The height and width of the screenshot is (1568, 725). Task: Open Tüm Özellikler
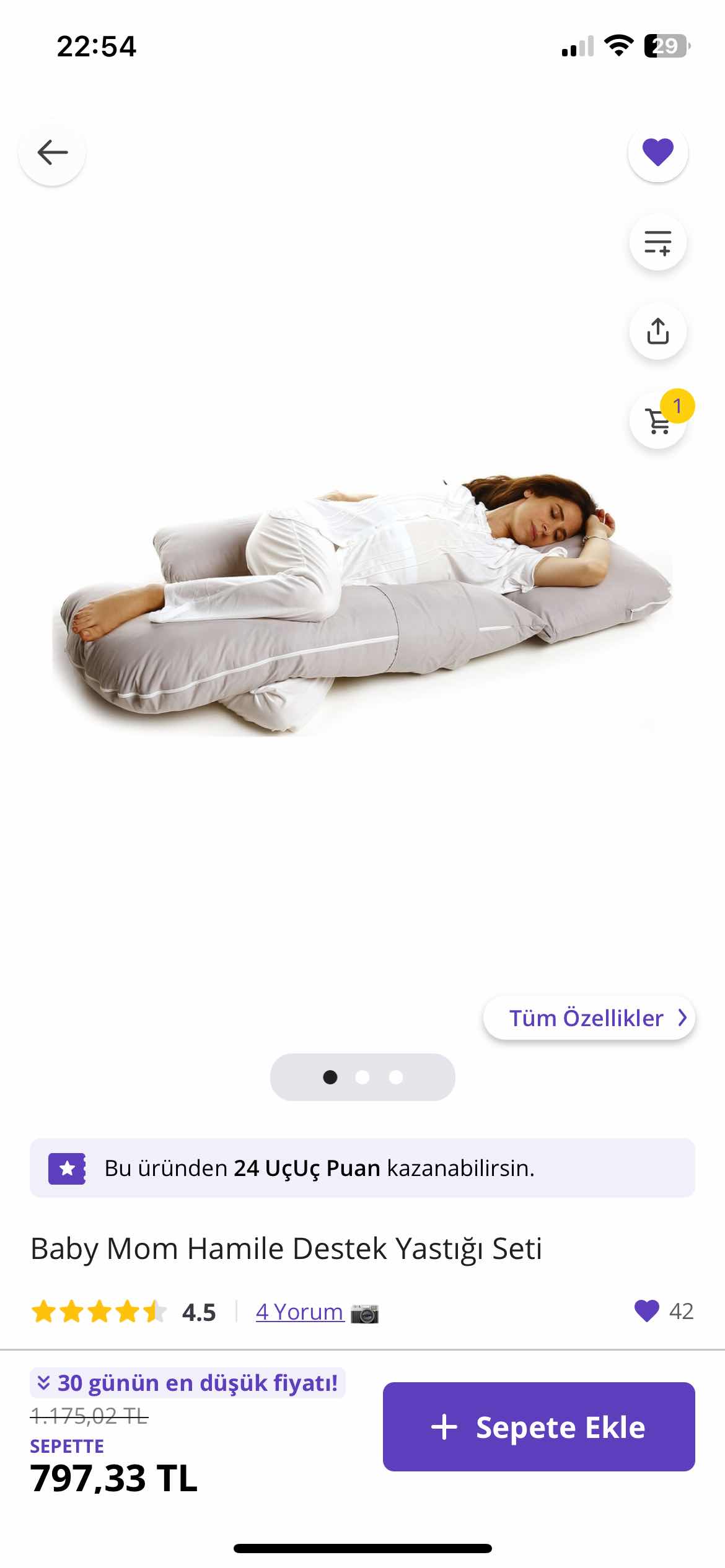pyautogui.click(x=589, y=1018)
